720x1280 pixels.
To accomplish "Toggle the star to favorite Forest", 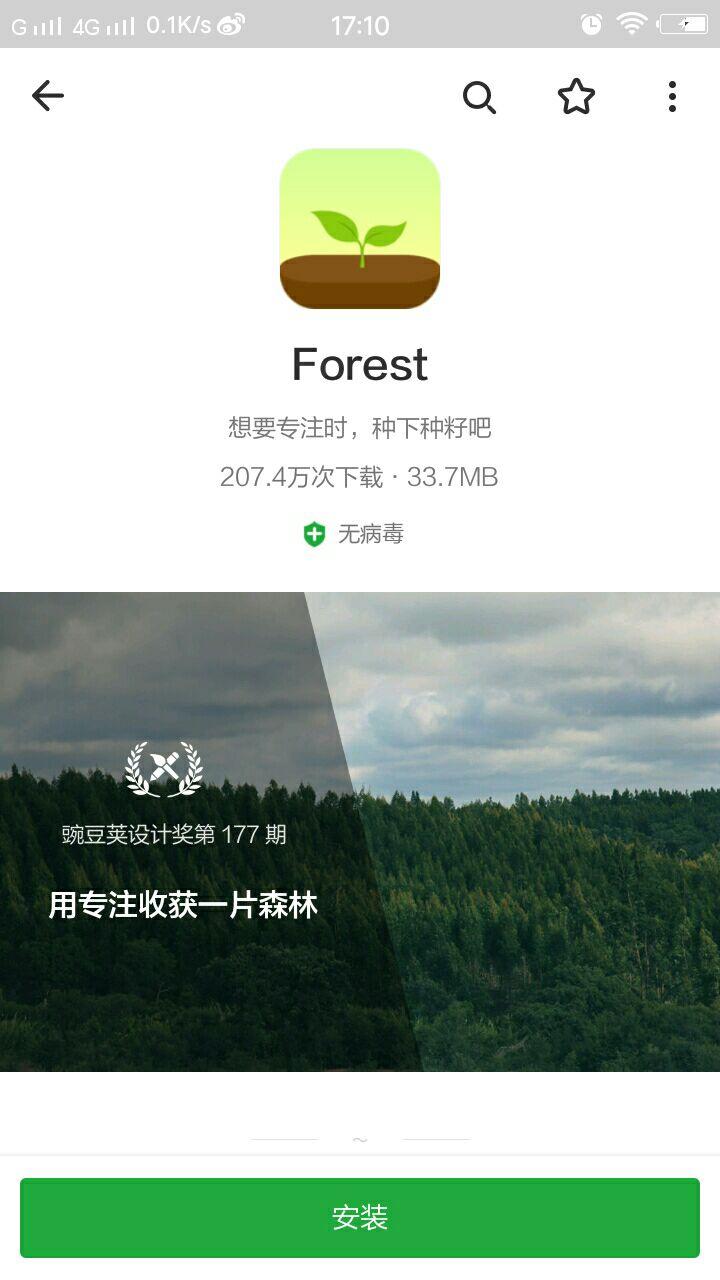I will tap(575, 96).
